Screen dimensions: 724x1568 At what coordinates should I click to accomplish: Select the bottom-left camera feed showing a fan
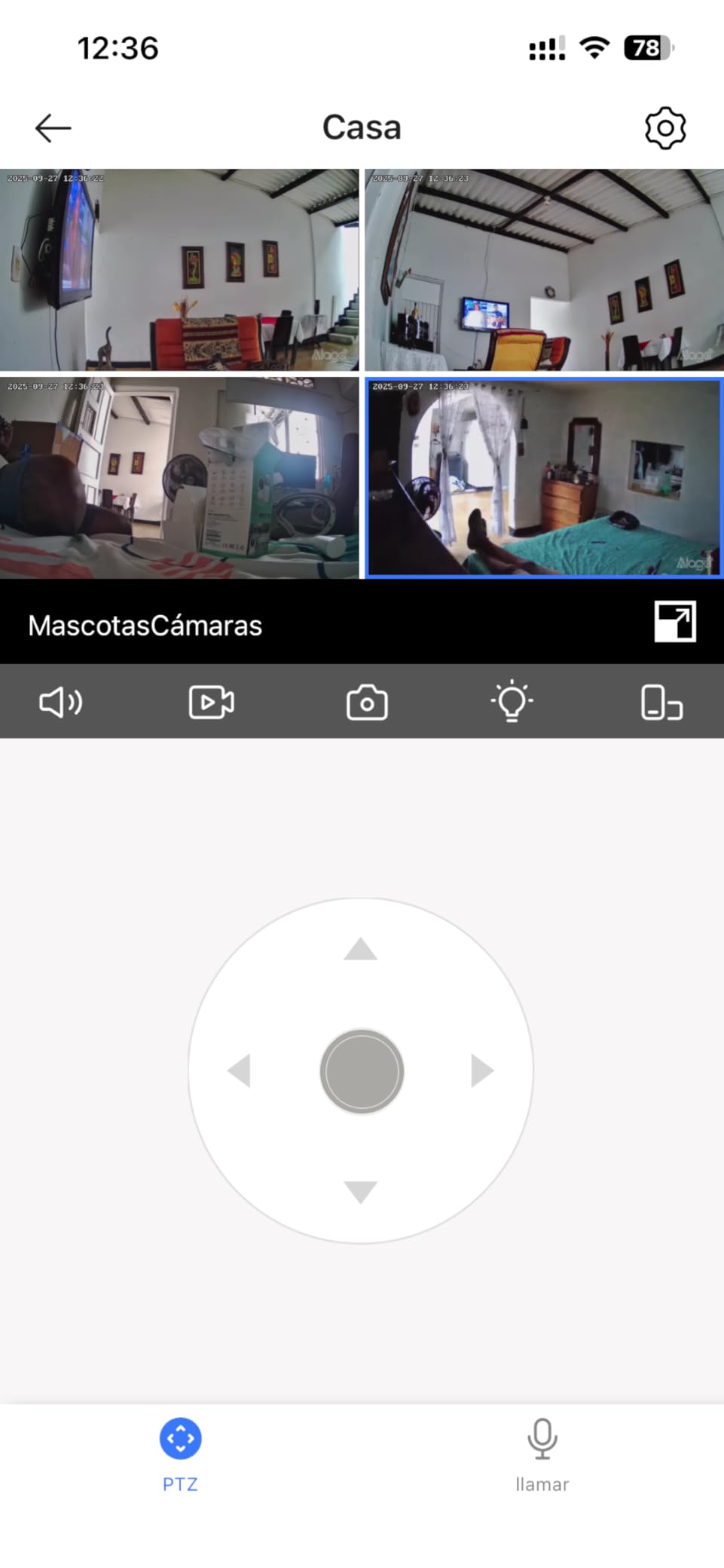click(179, 478)
